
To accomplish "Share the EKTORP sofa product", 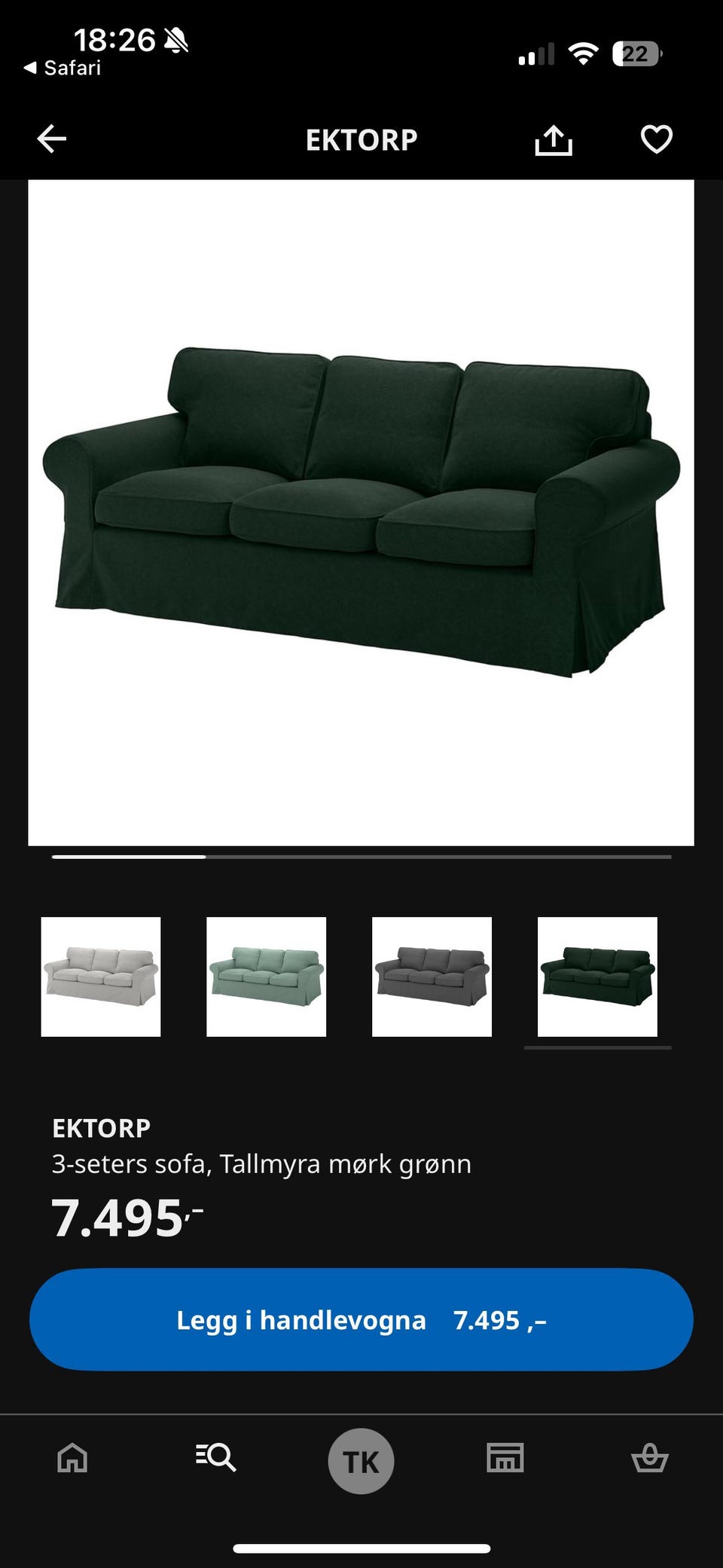I will click(x=554, y=139).
